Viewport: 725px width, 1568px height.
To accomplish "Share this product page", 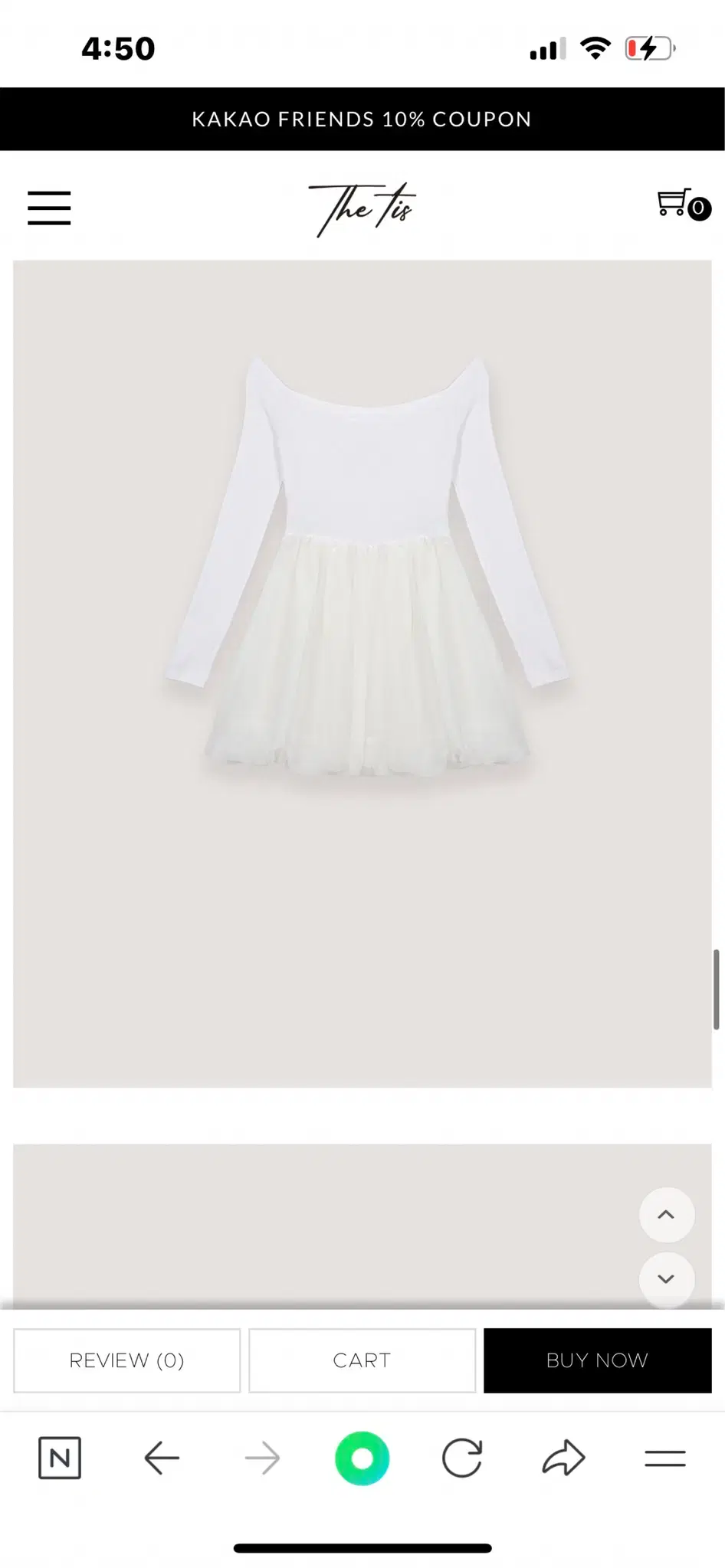I will pyautogui.click(x=563, y=1458).
